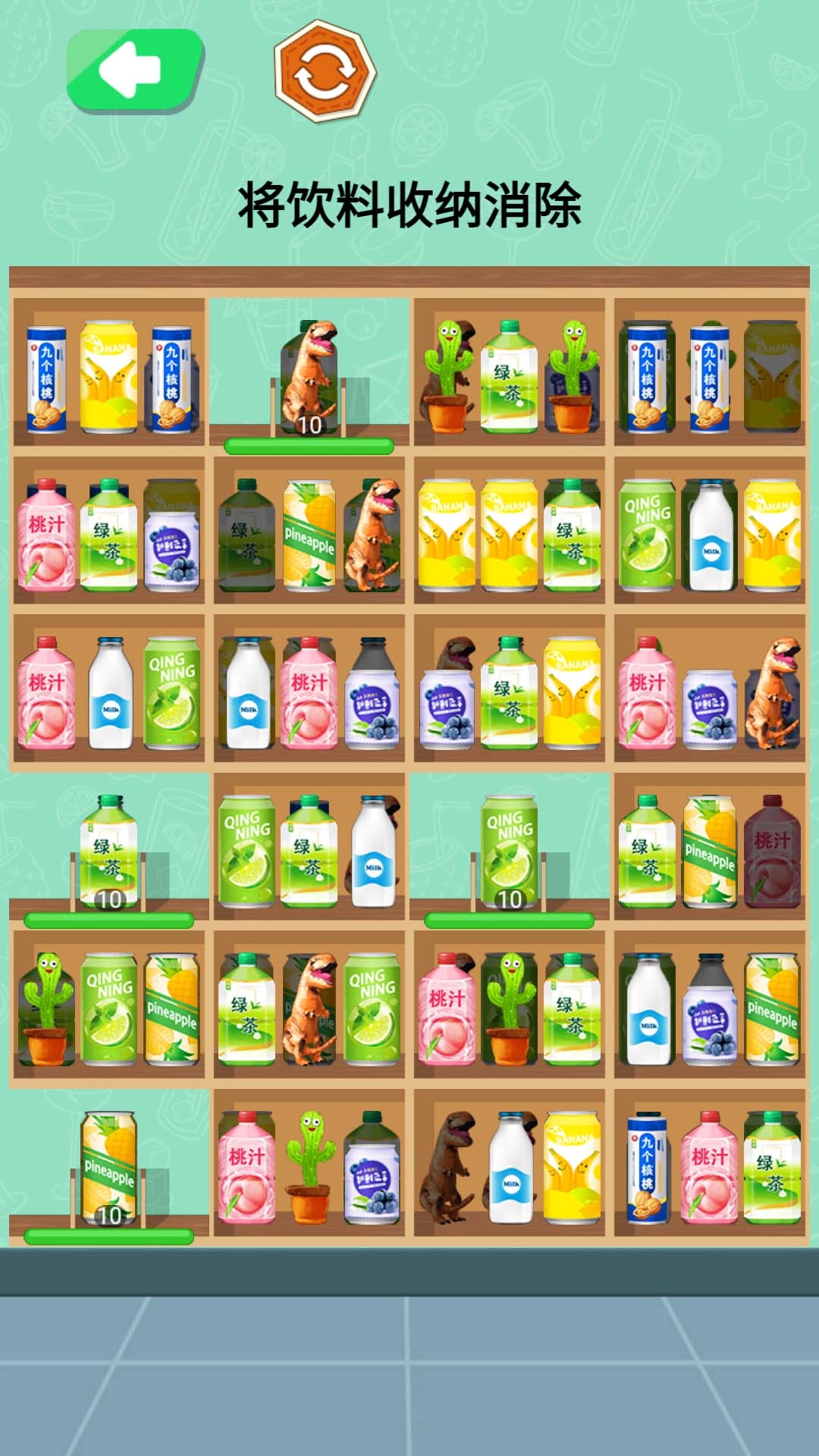
Task: Restart the level with the orange refresh button
Action: 325,71
